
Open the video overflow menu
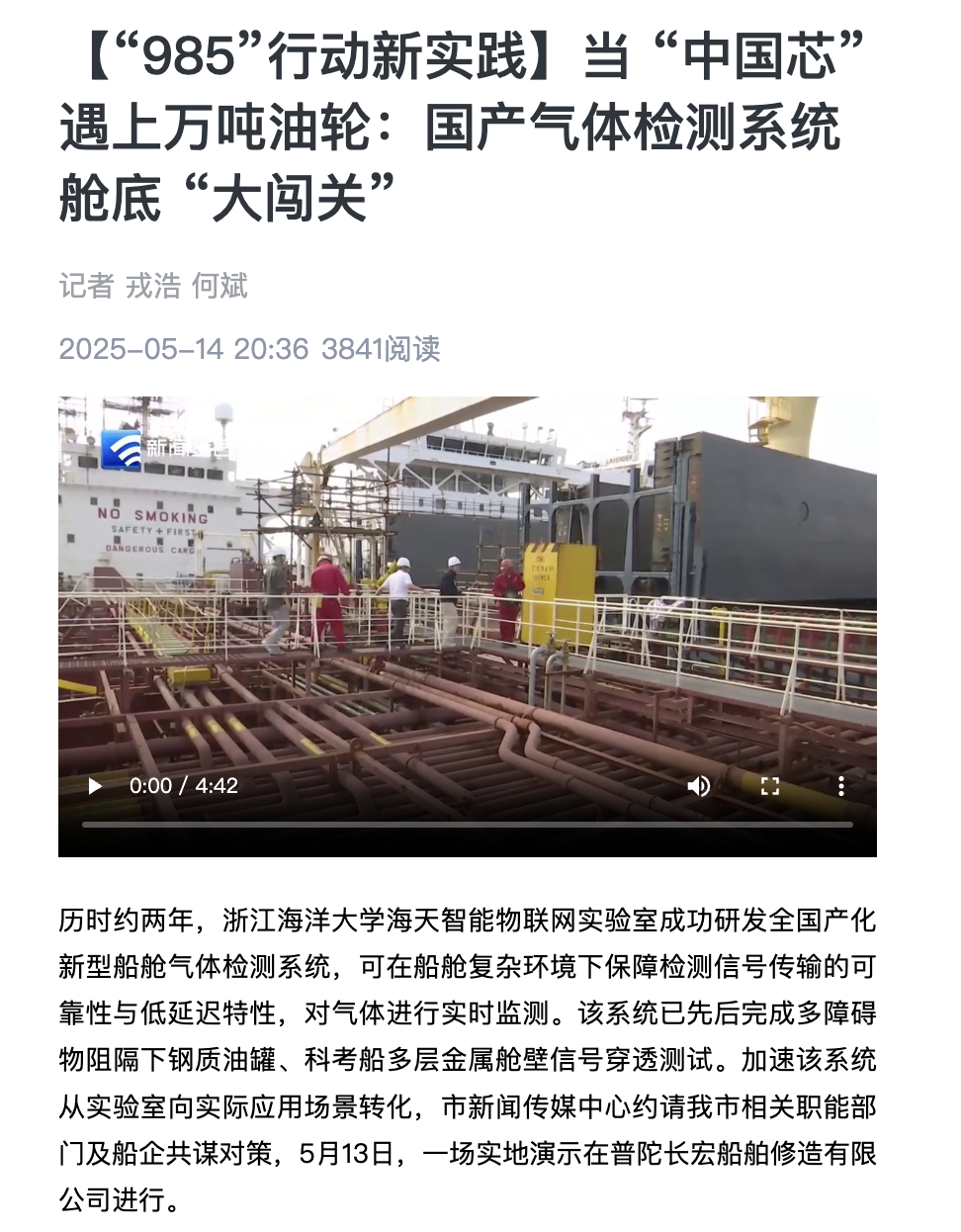(x=841, y=786)
